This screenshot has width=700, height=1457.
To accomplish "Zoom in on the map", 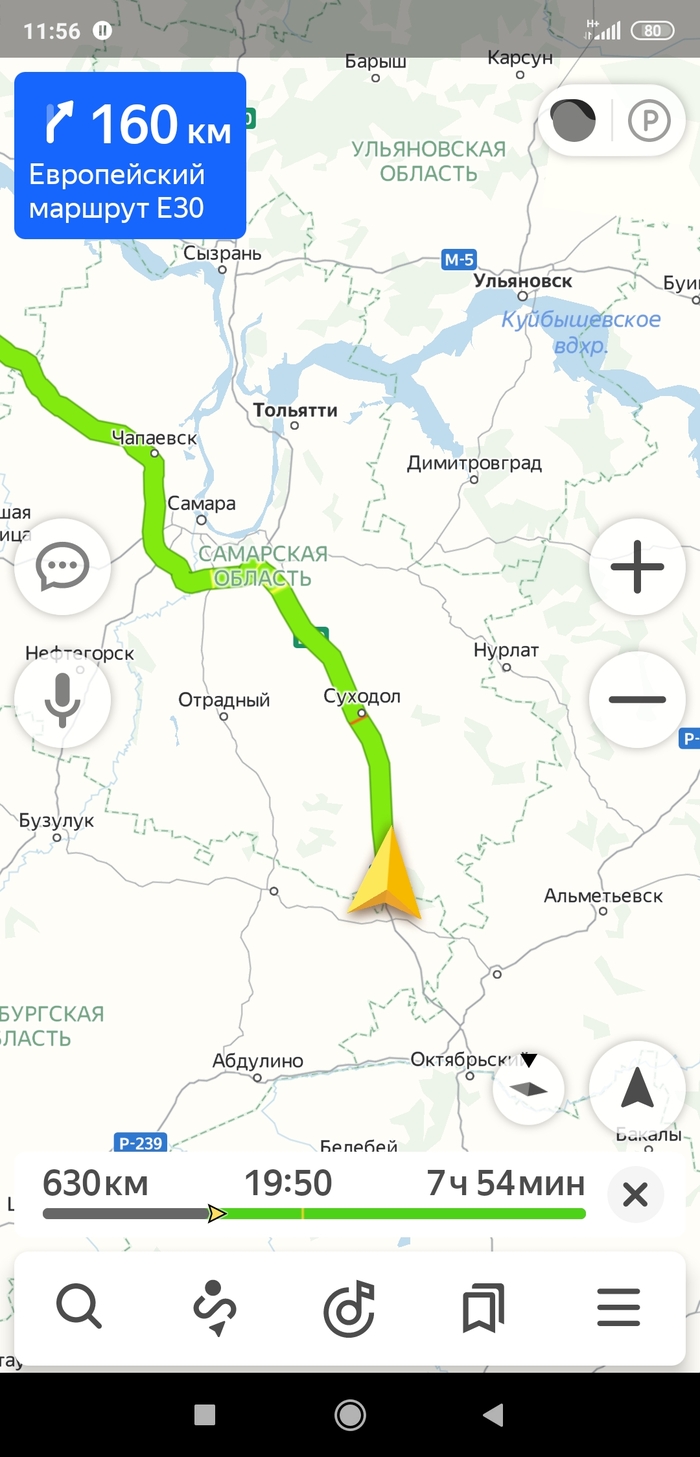I will click(x=637, y=568).
